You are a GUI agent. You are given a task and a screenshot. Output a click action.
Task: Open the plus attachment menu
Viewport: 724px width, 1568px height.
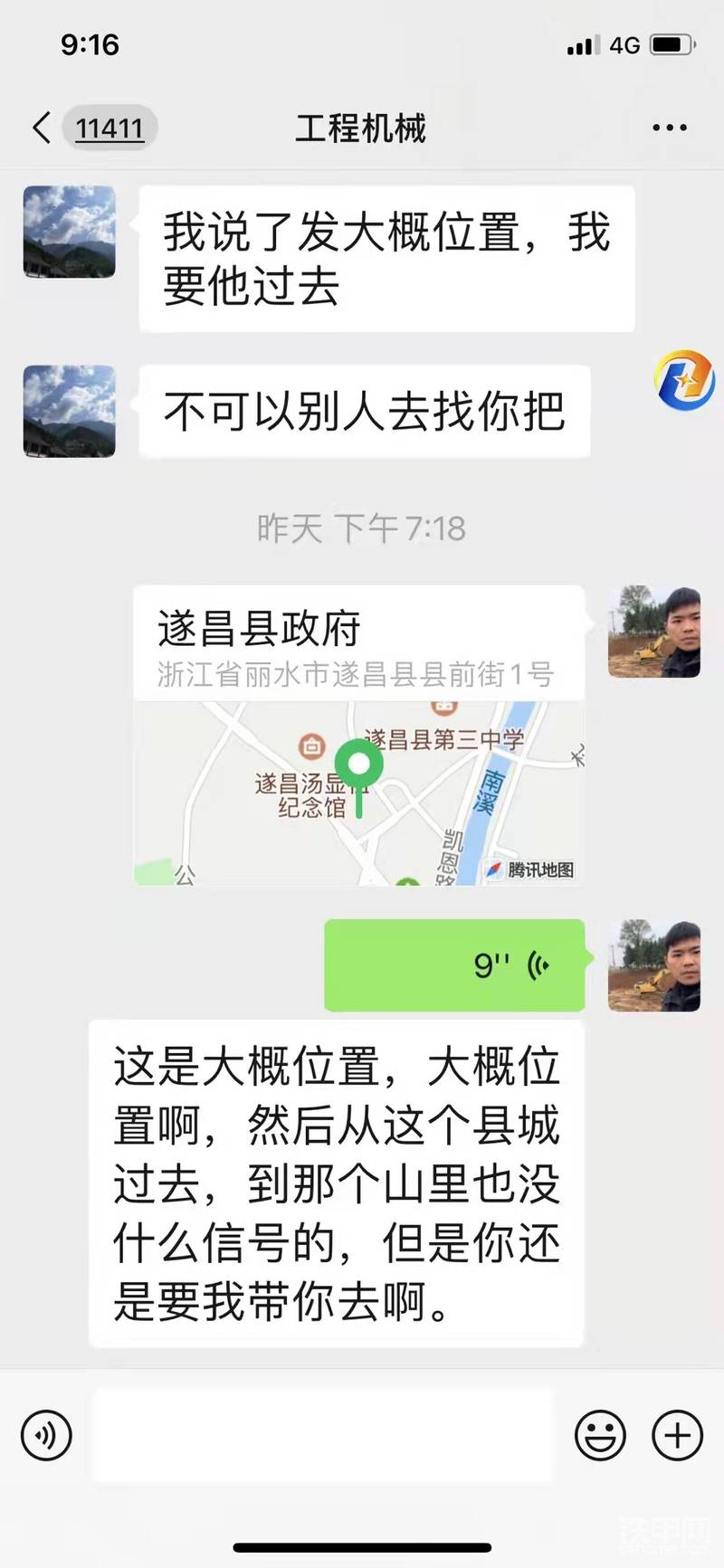[x=677, y=1435]
